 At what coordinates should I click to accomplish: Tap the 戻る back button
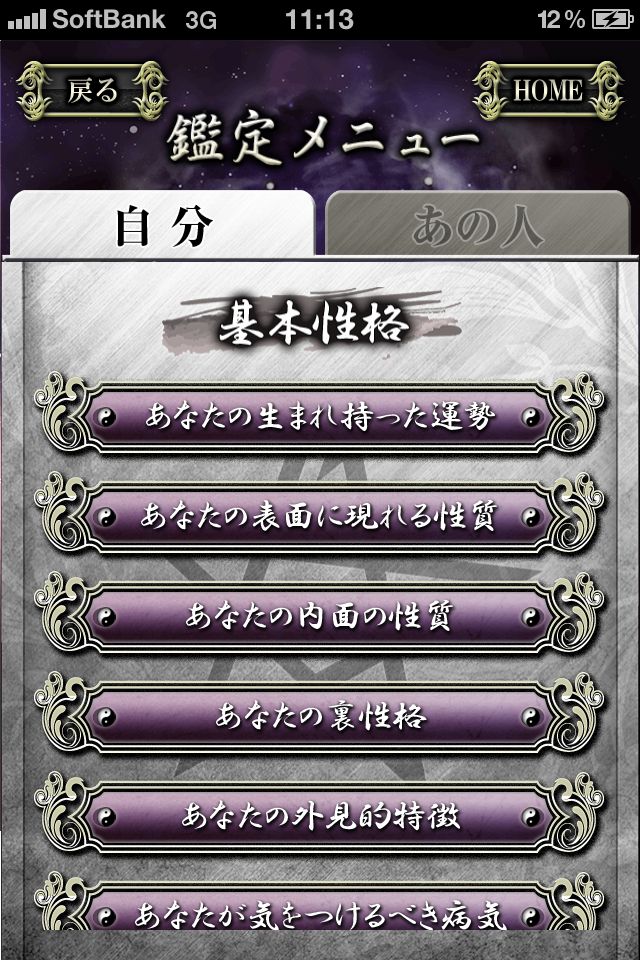pyautogui.click(x=92, y=91)
